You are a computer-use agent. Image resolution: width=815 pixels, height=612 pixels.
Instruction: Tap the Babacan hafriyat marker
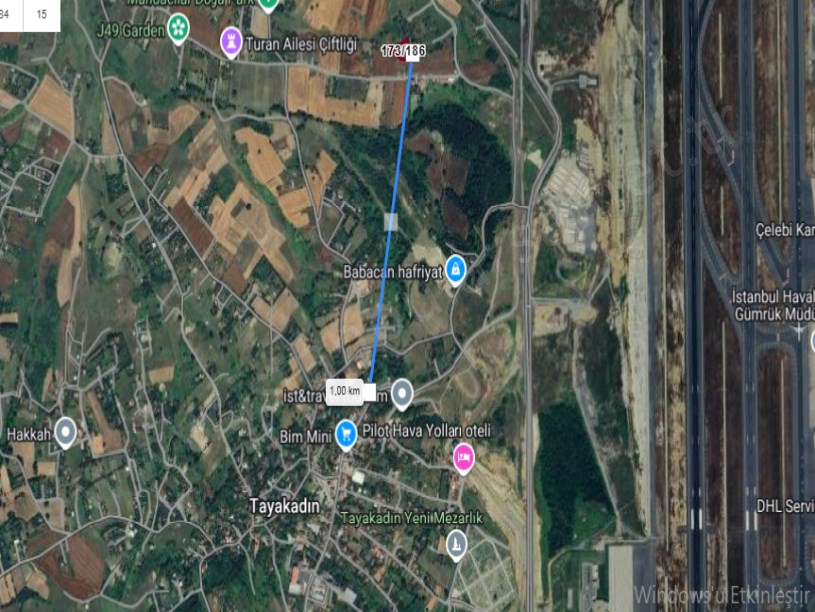click(455, 269)
